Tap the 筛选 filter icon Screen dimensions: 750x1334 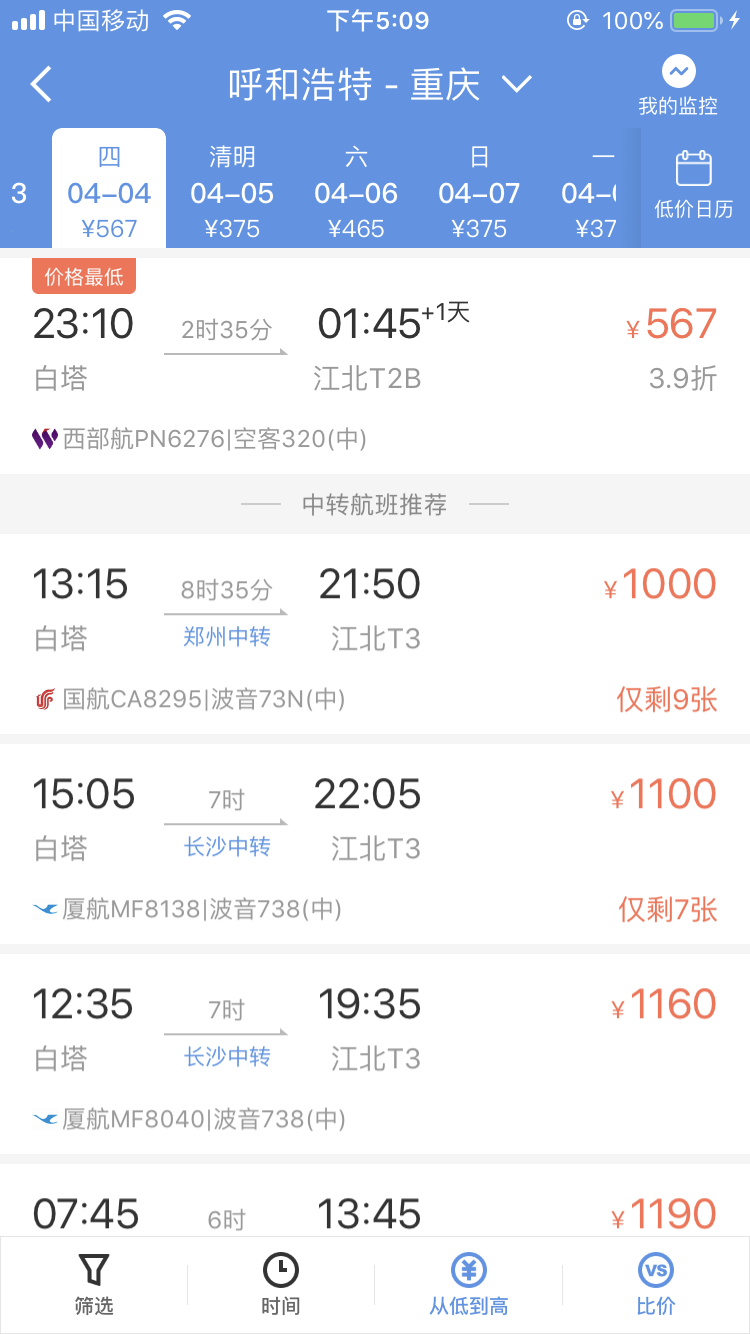point(93,1283)
